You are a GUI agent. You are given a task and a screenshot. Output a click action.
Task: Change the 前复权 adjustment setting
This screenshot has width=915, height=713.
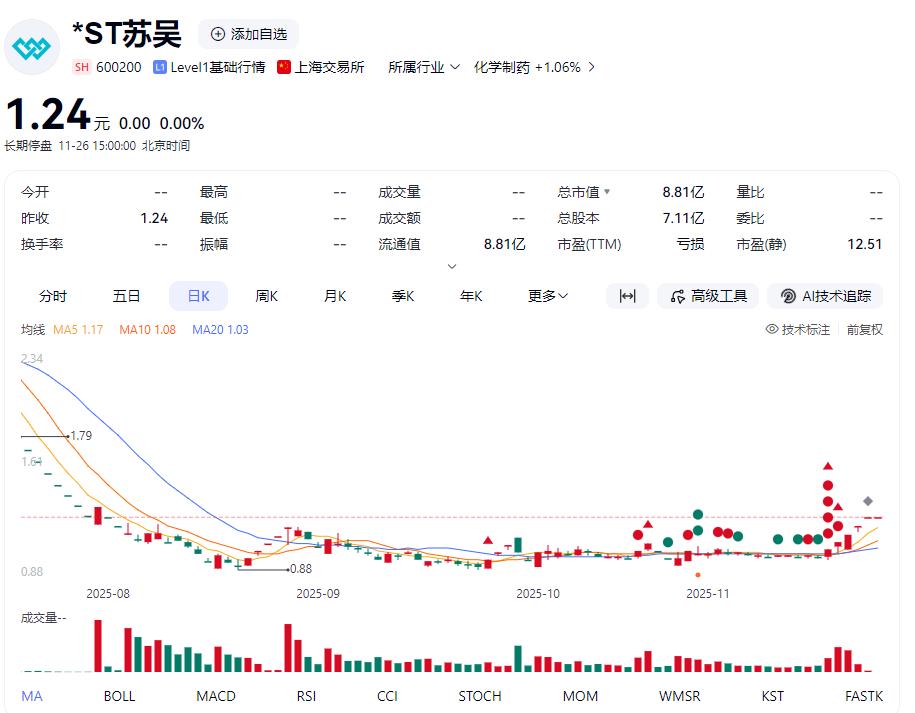864,330
